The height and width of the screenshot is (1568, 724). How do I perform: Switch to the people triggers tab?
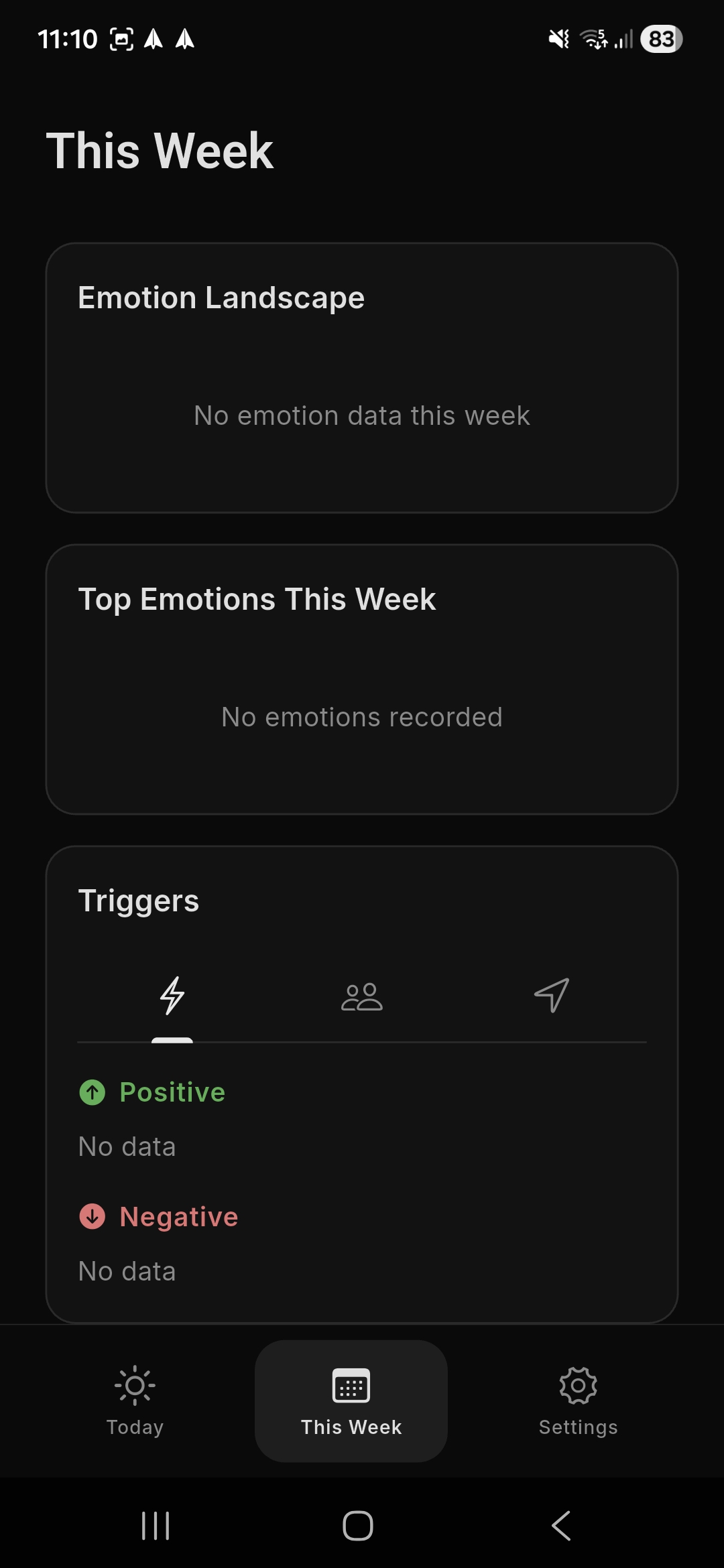[x=362, y=996]
